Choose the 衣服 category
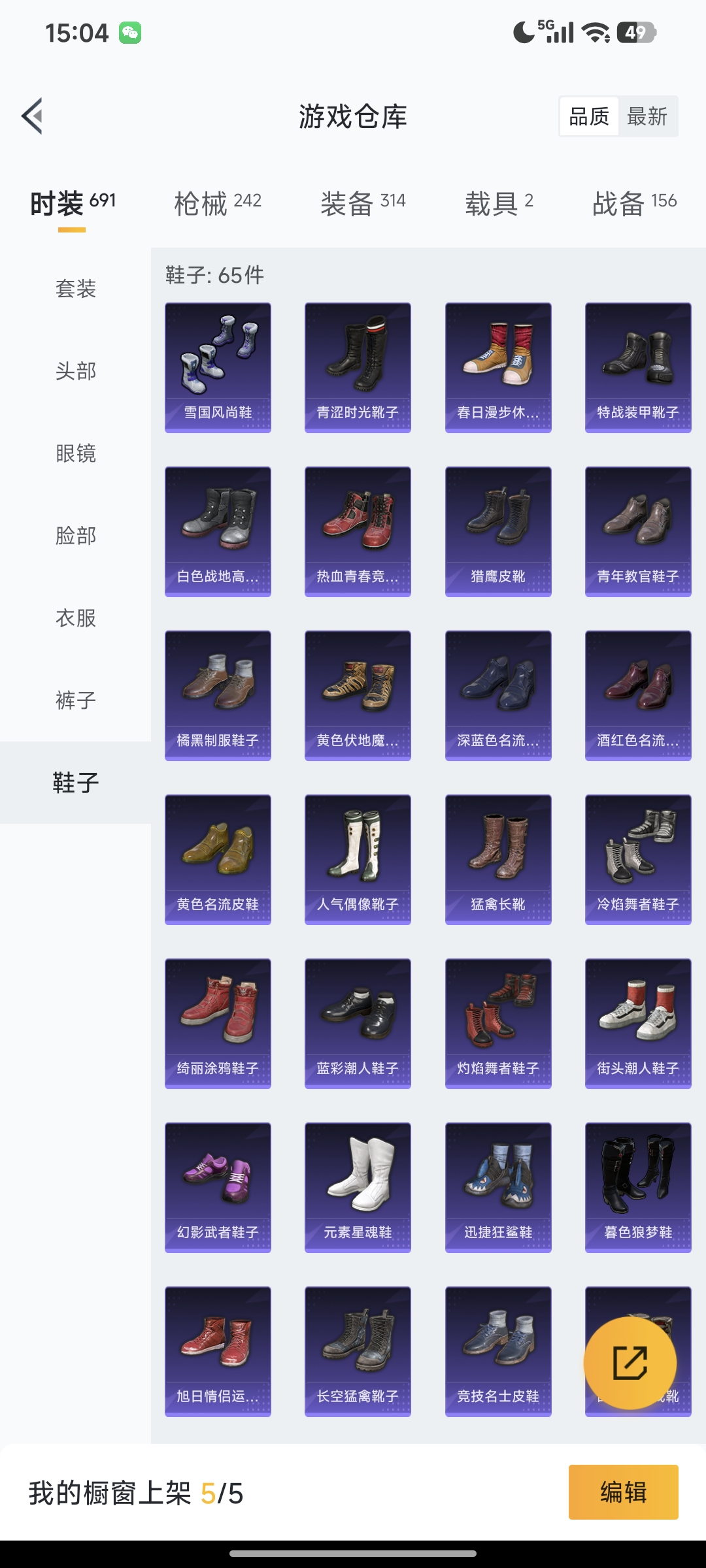 [x=76, y=618]
